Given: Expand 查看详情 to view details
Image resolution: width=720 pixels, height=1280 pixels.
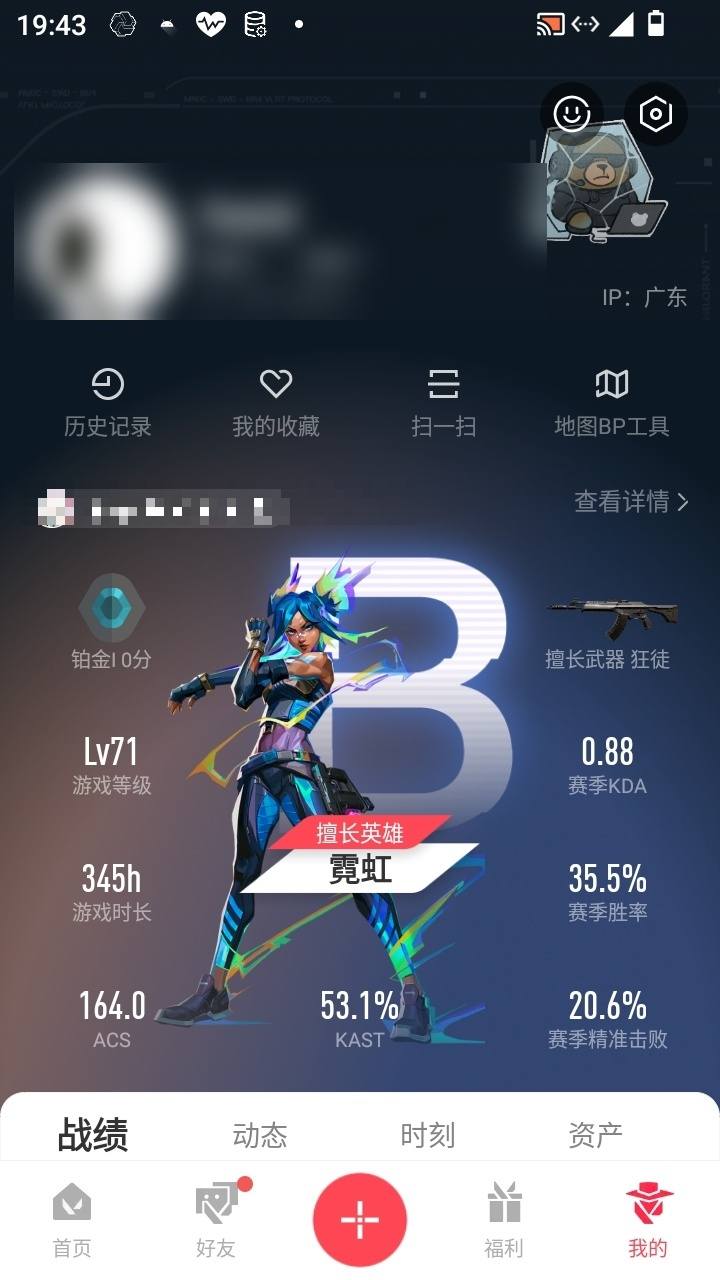Looking at the screenshot, I should click(x=631, y=504).
